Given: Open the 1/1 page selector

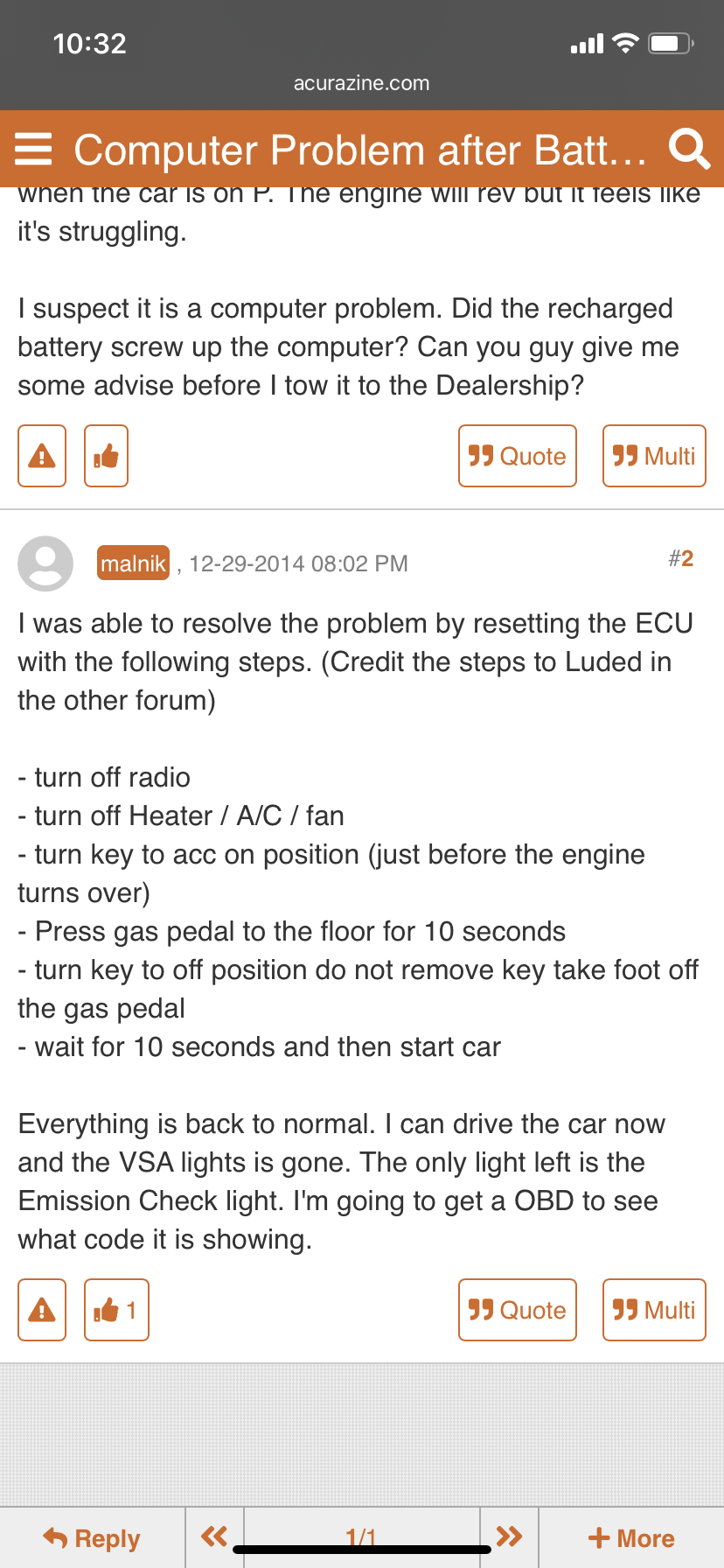Looking at the screenshot, I should [x=361, y=1537].
